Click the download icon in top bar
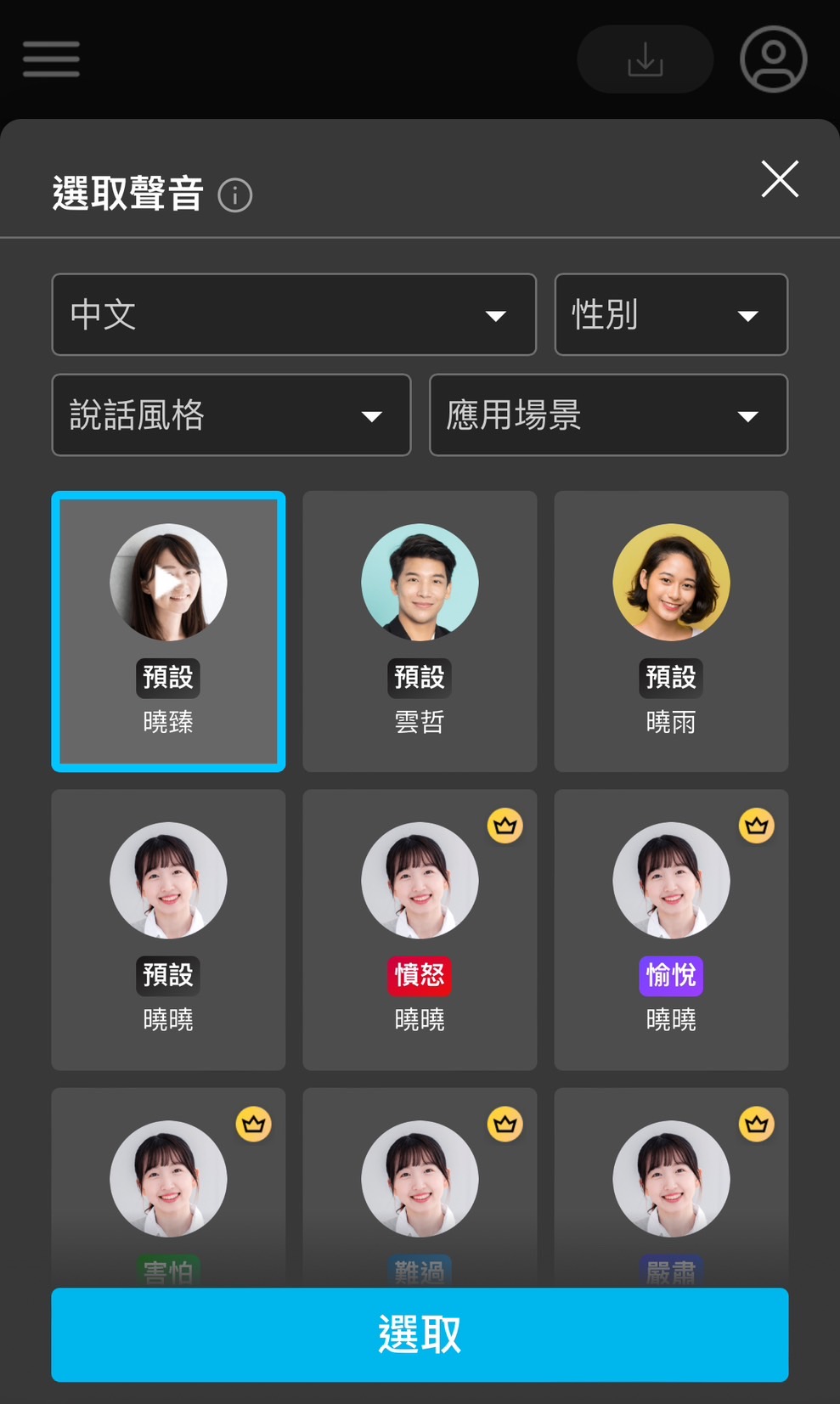 coord(646,59)
